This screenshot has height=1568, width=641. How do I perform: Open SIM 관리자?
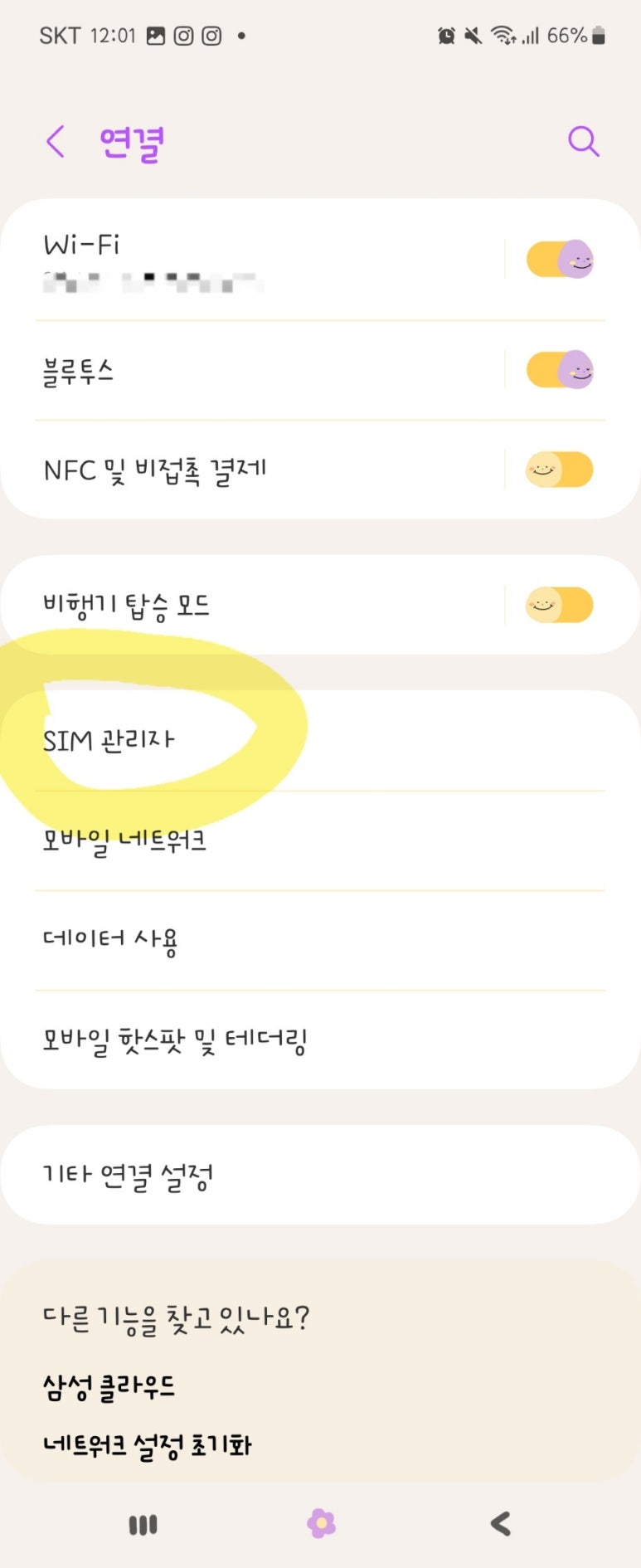[249, 740]
